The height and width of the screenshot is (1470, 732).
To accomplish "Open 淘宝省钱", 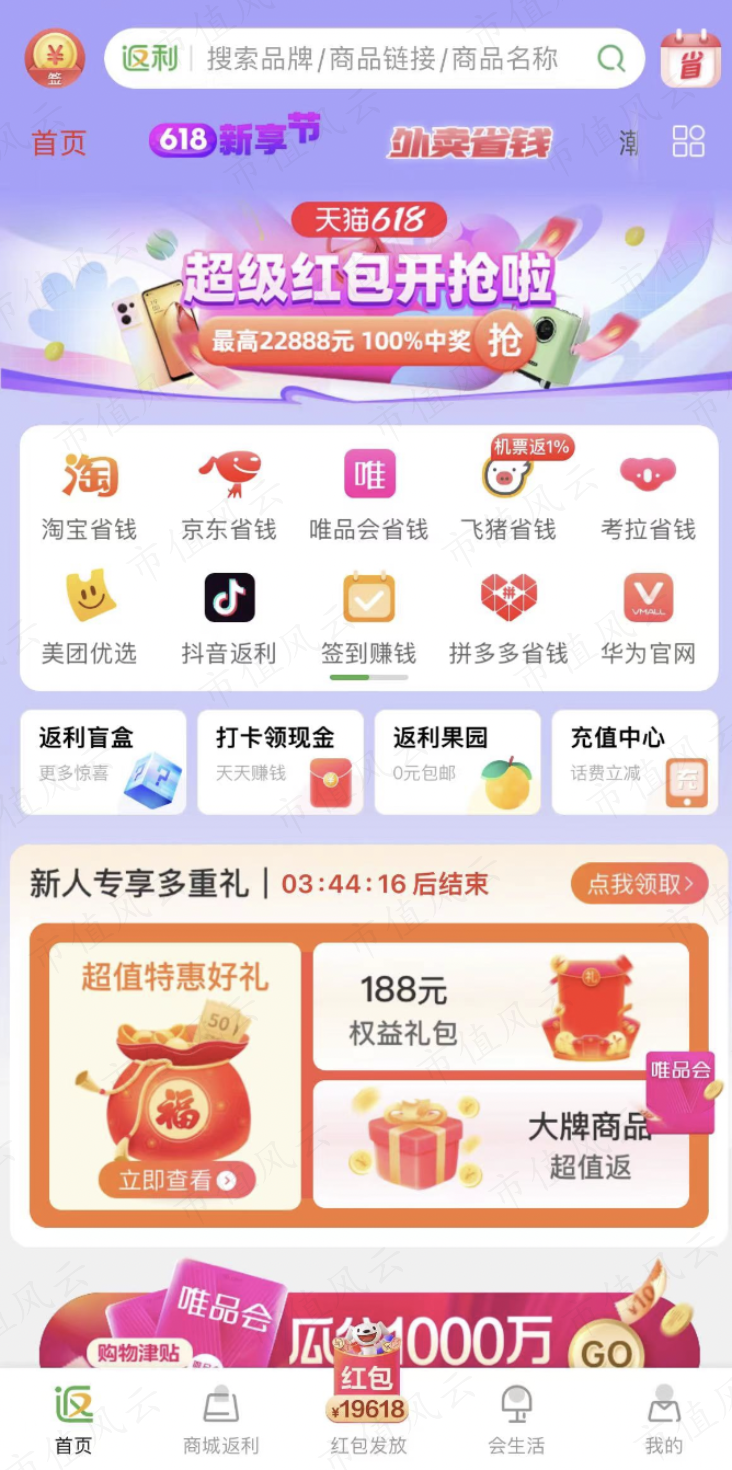I will coord(89,495).
